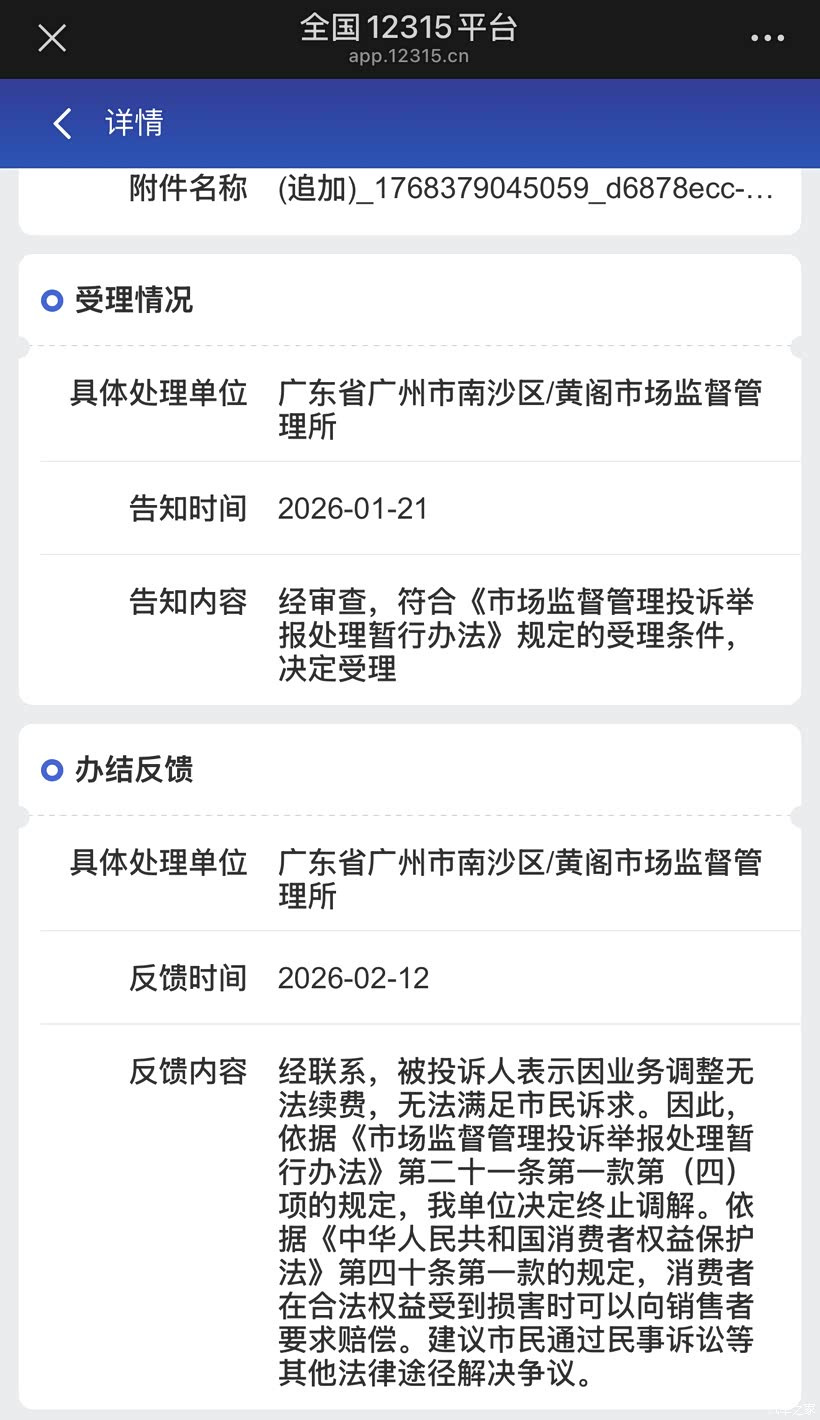Go back from the 详情 page
Viewport: 820px width, 1420px height.
(x=62, y=123)
